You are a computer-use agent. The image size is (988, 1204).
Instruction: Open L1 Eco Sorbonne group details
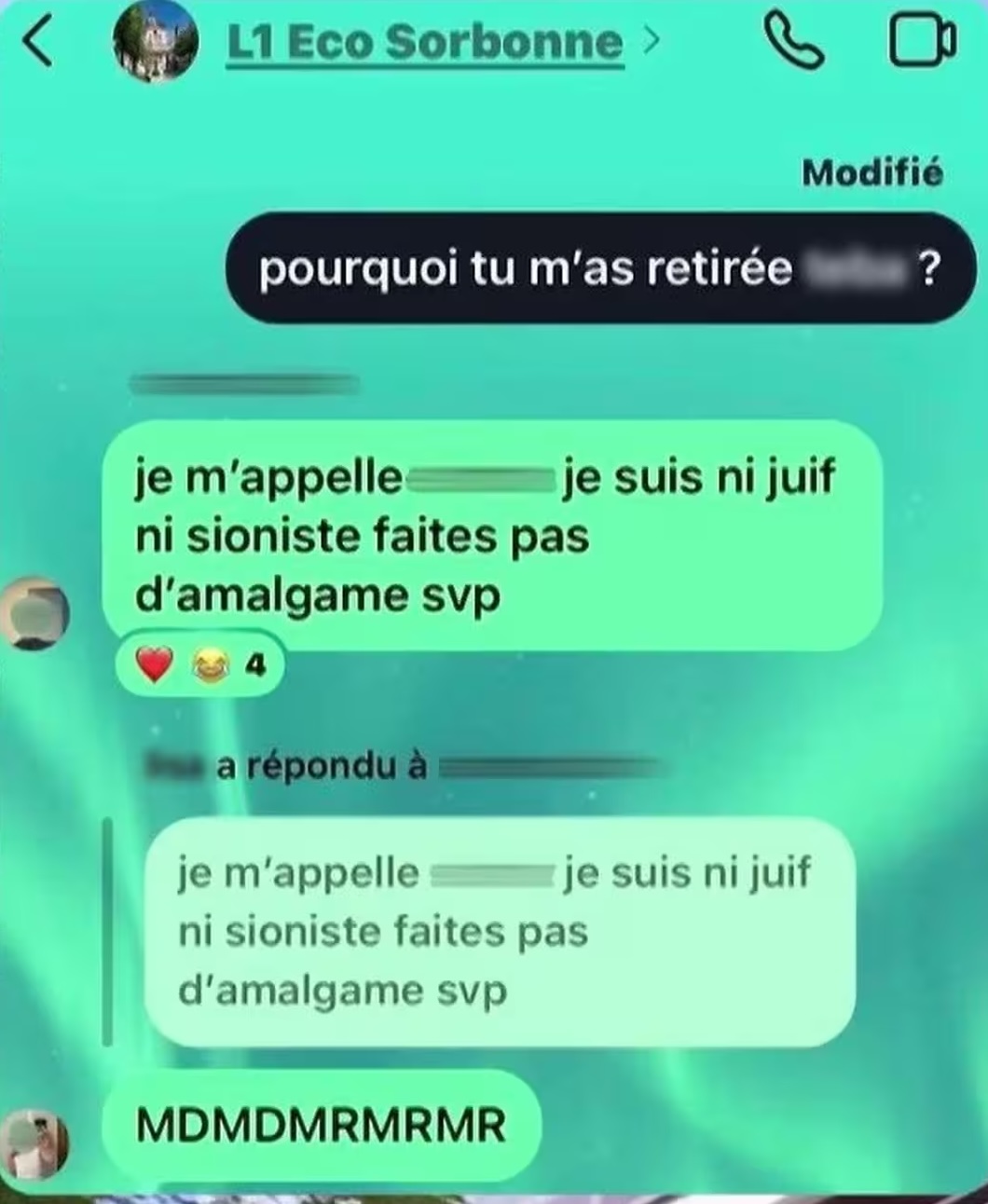[425, 43]
